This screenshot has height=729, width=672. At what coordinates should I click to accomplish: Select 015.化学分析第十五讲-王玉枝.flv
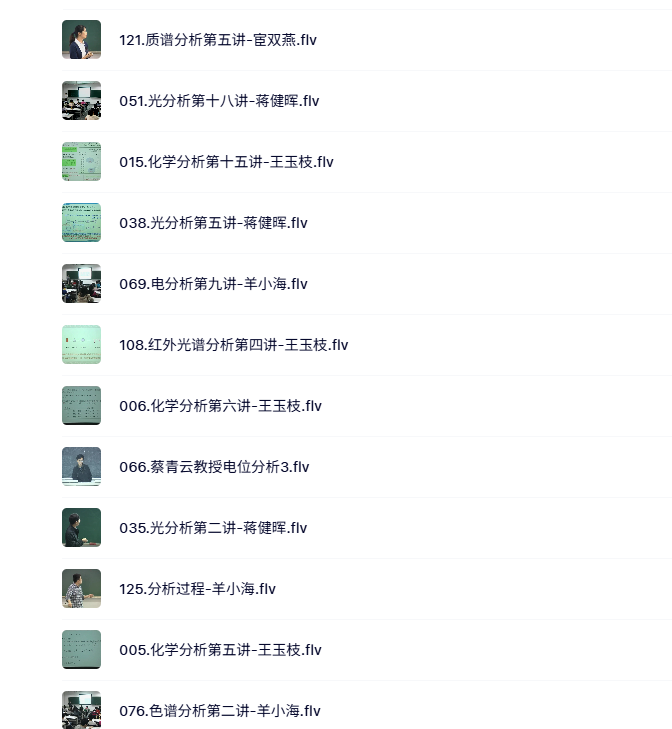click(x=226, y=162)
